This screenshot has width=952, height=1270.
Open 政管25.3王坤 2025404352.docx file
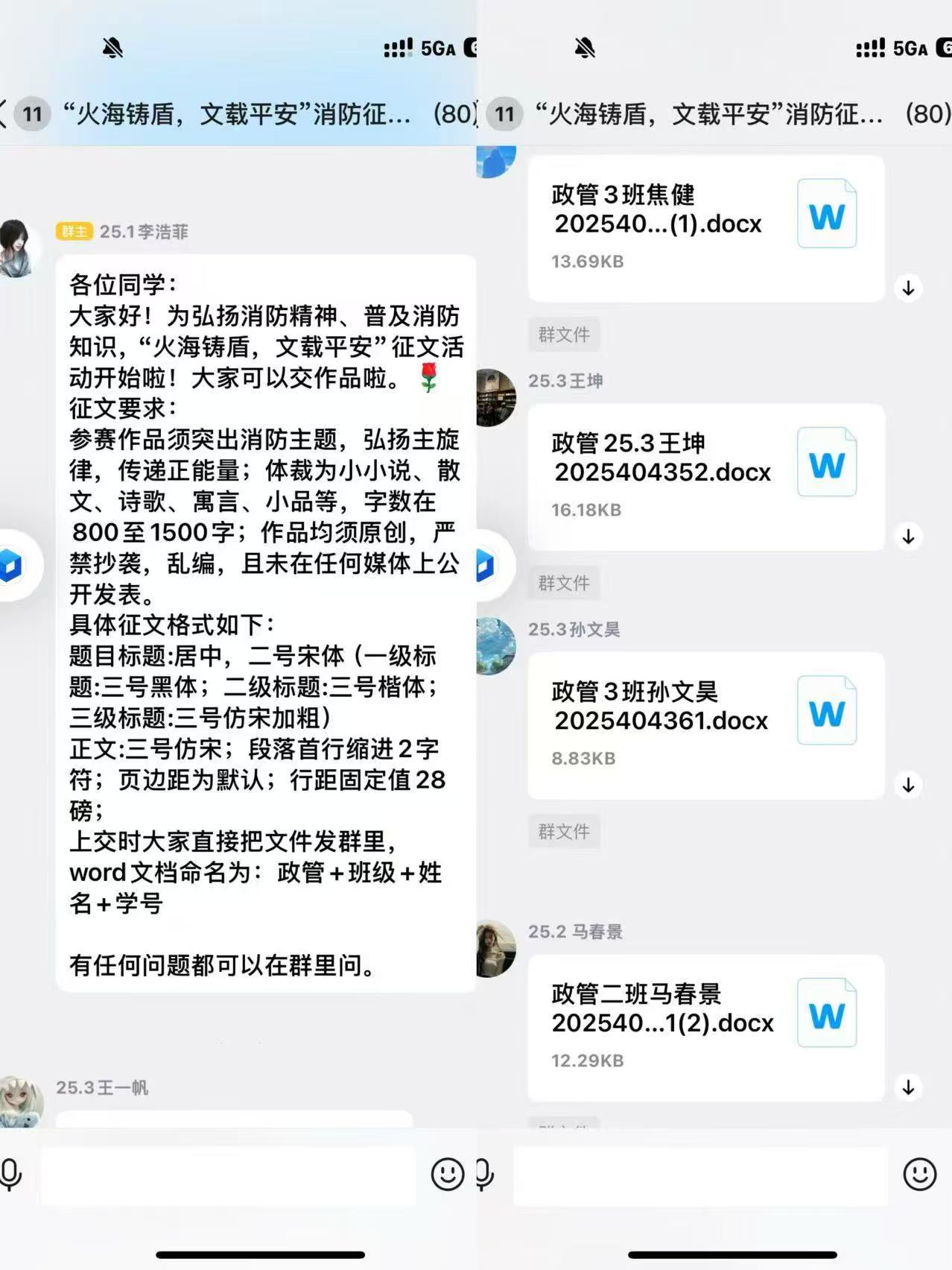pos(705,477)
